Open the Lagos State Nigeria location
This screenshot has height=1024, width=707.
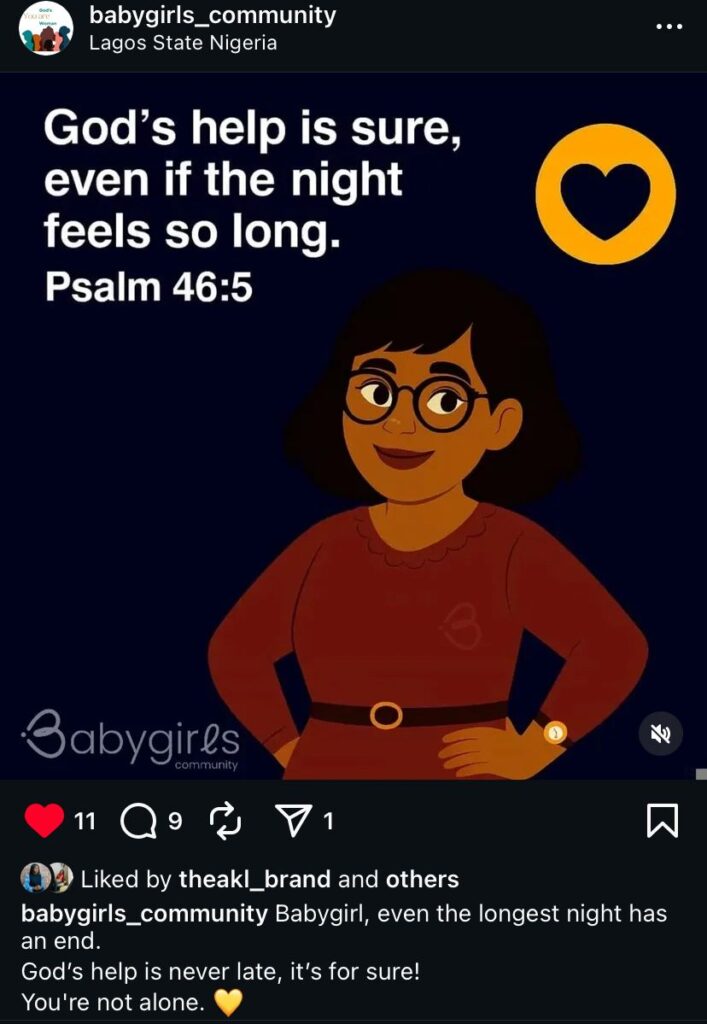click(x=183, y=43)
